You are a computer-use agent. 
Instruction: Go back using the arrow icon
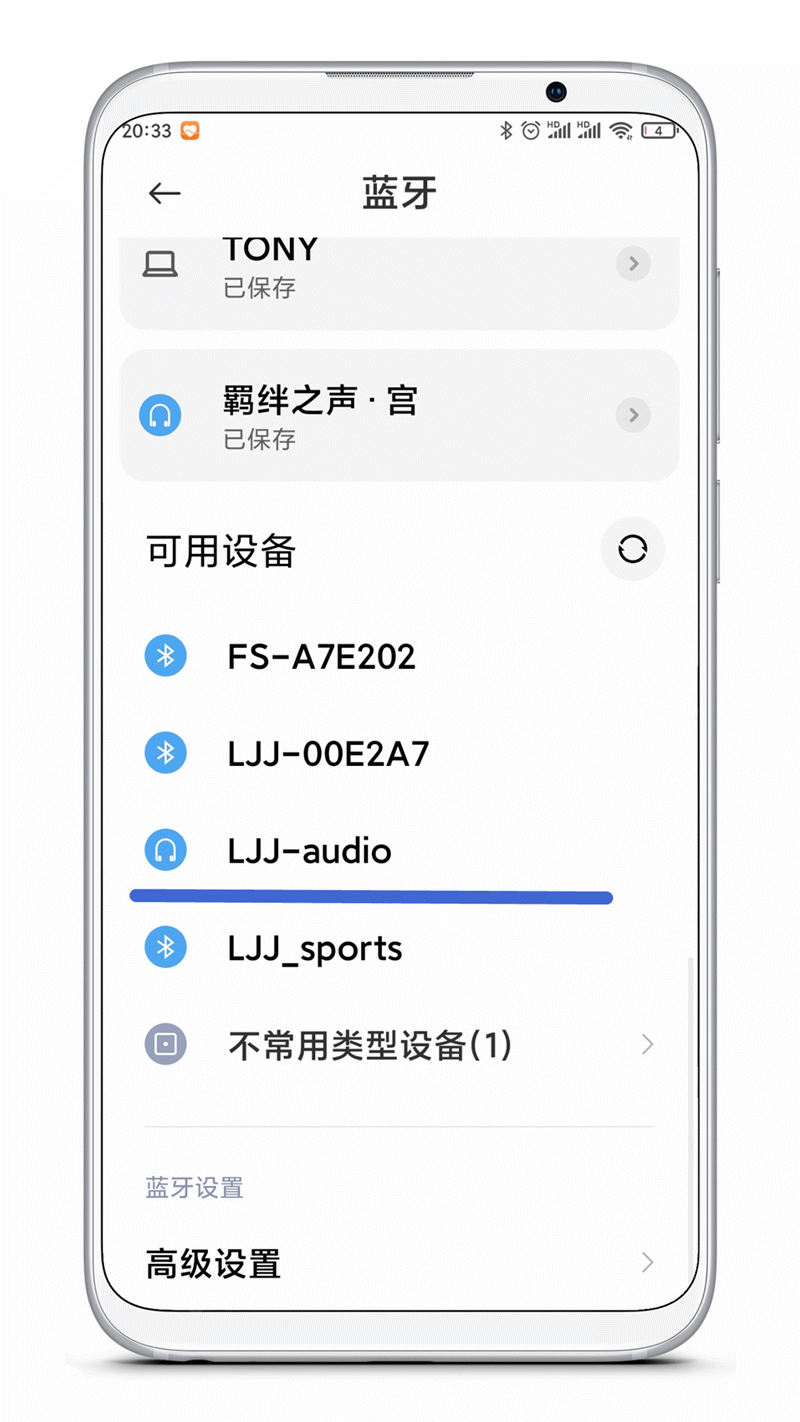[164, 194]
